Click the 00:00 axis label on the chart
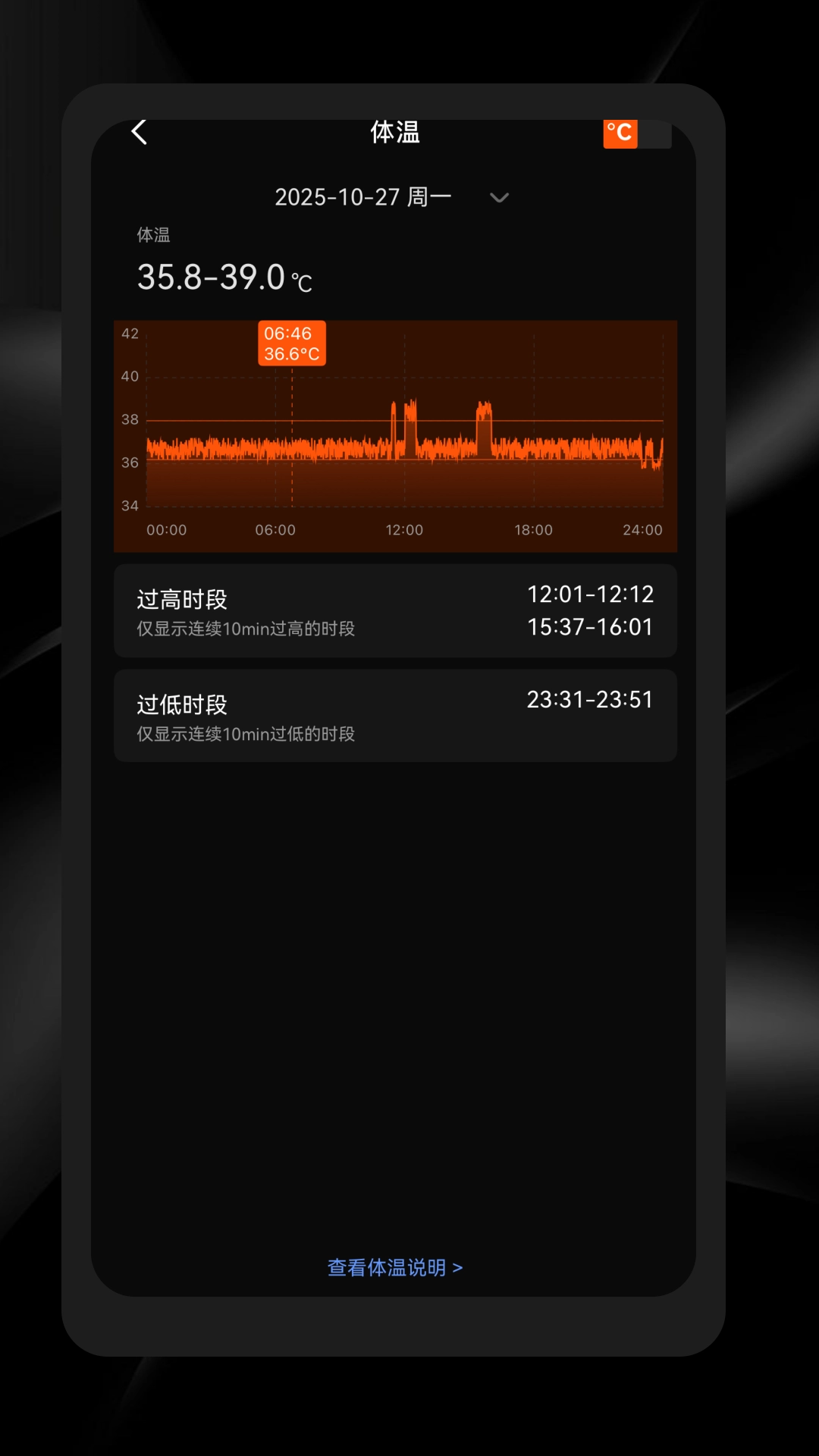This screenshot has width=819, height=1456. tap(167, 530)
